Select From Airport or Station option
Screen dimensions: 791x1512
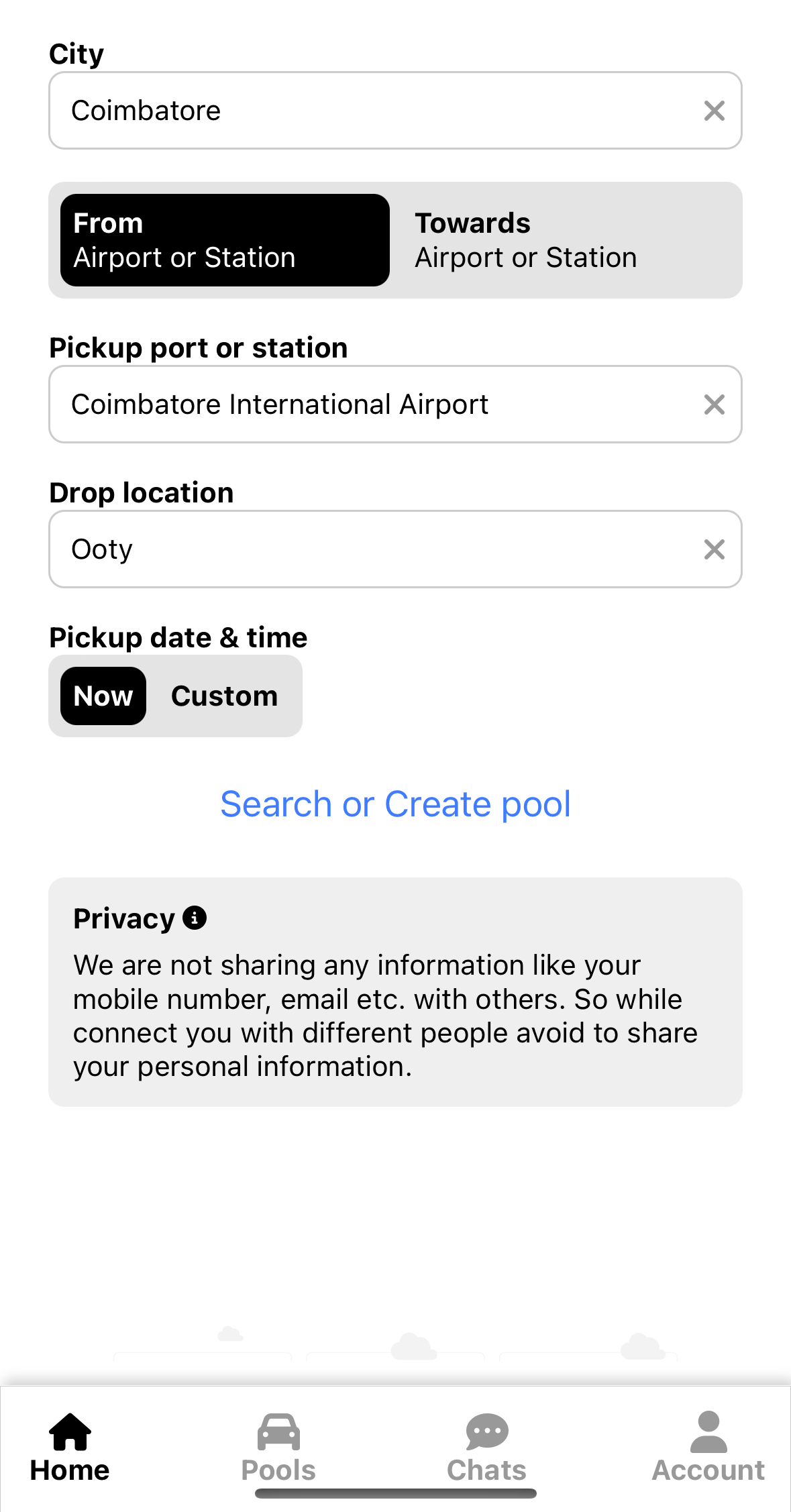225,240
